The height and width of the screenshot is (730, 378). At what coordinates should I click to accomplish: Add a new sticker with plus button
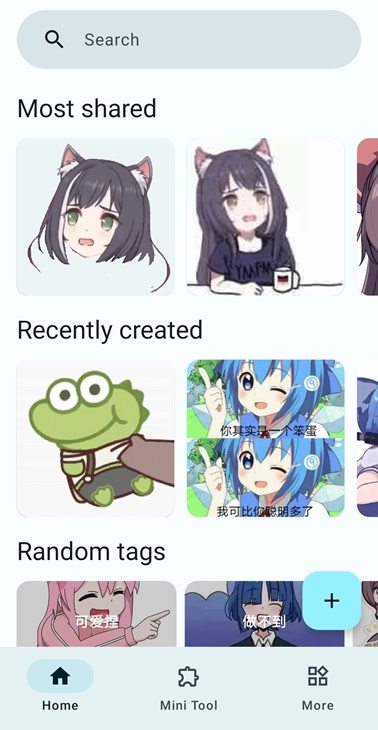331,601
